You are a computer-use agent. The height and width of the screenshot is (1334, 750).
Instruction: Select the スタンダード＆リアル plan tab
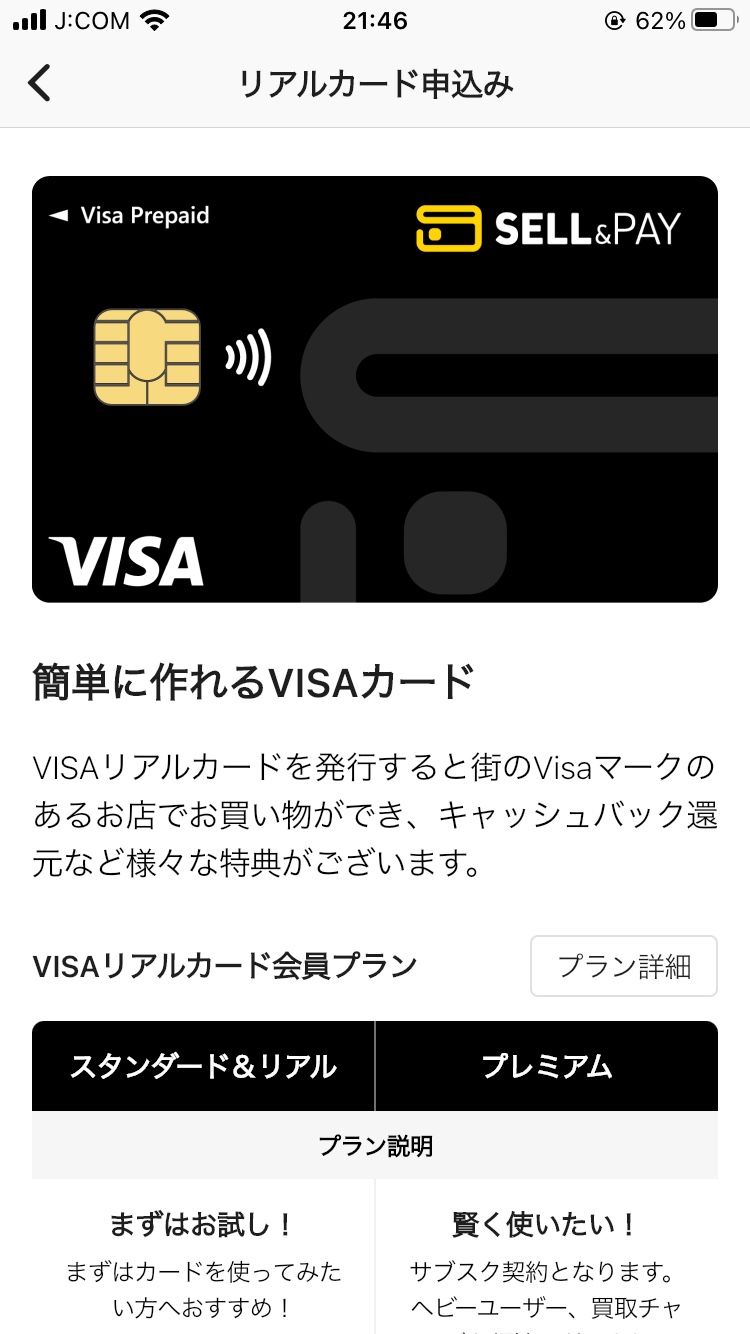coord(203,1066)
